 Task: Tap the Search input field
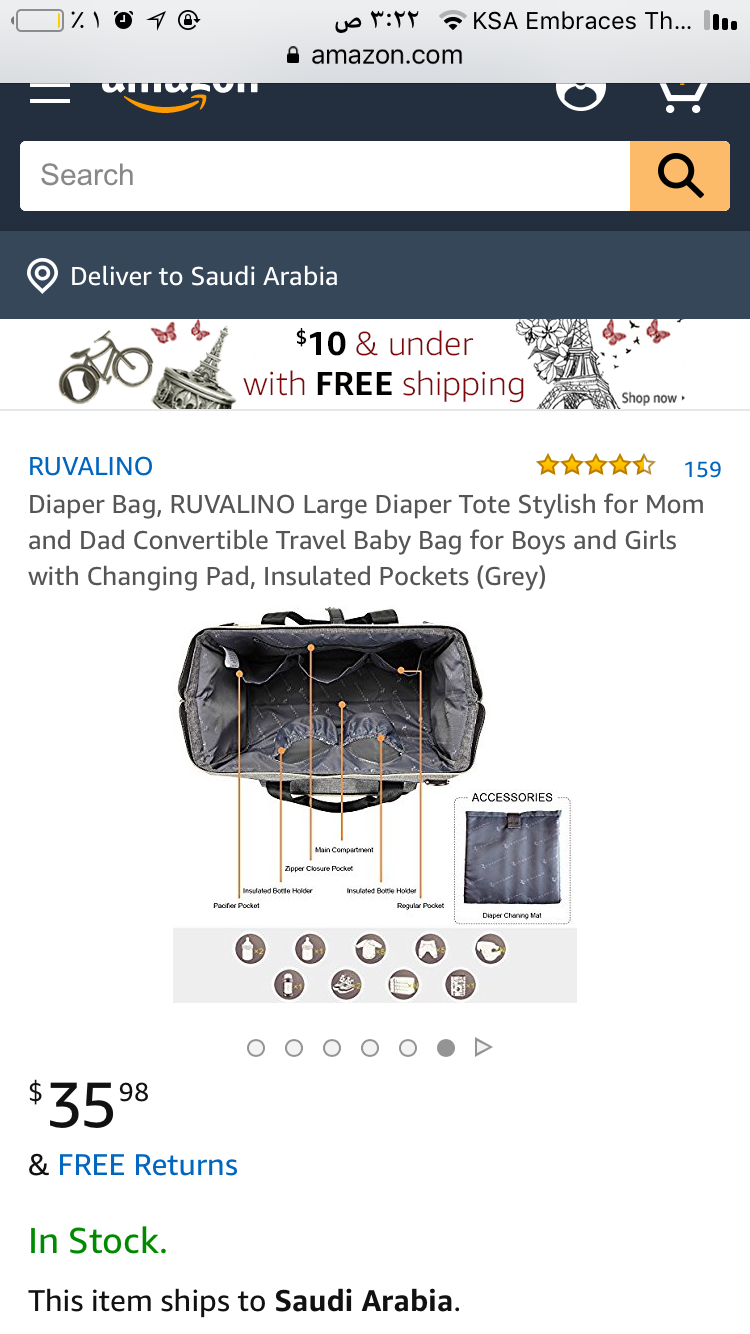coord(325,176)
